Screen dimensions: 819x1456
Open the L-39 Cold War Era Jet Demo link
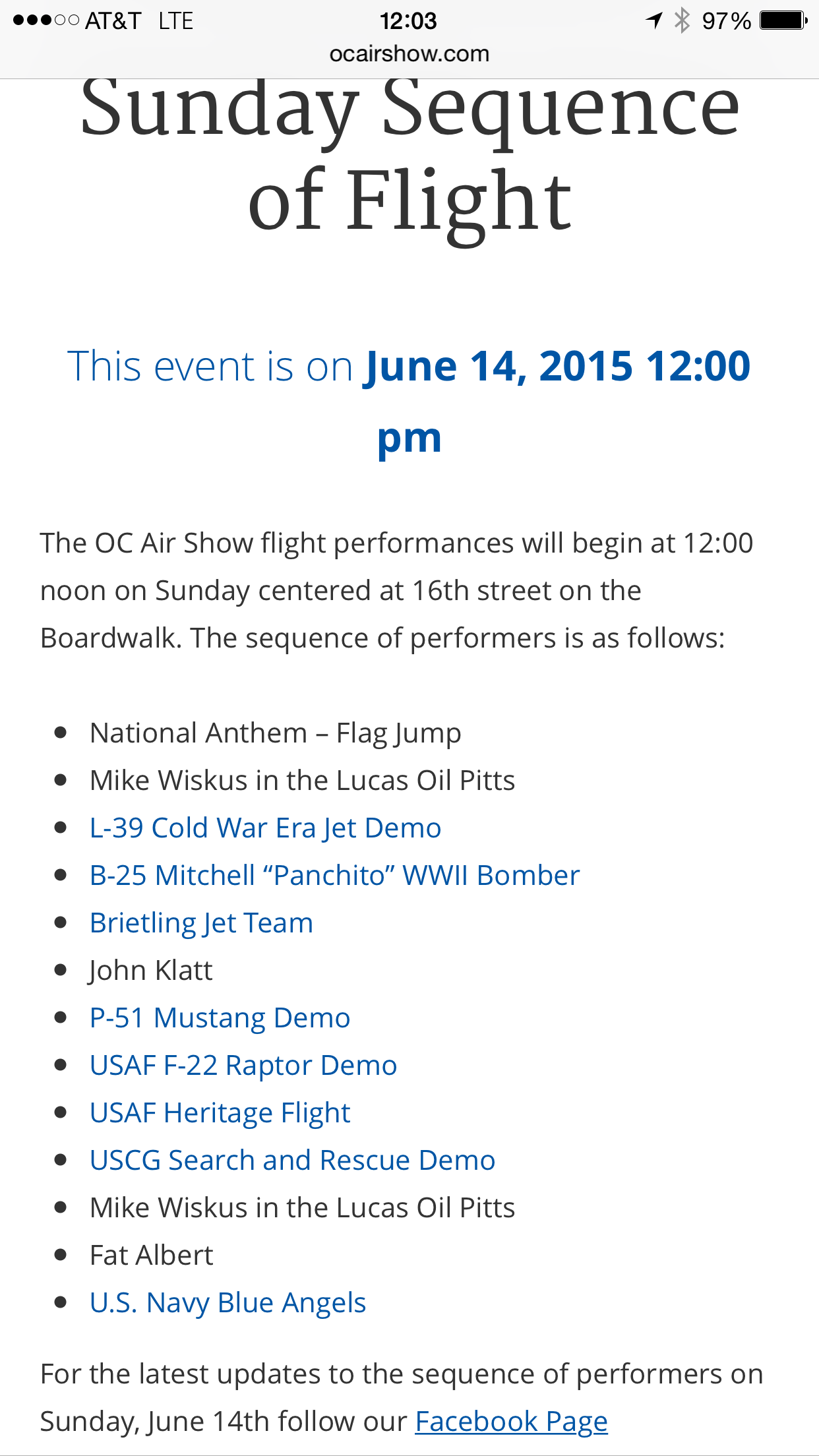[265, 828]
